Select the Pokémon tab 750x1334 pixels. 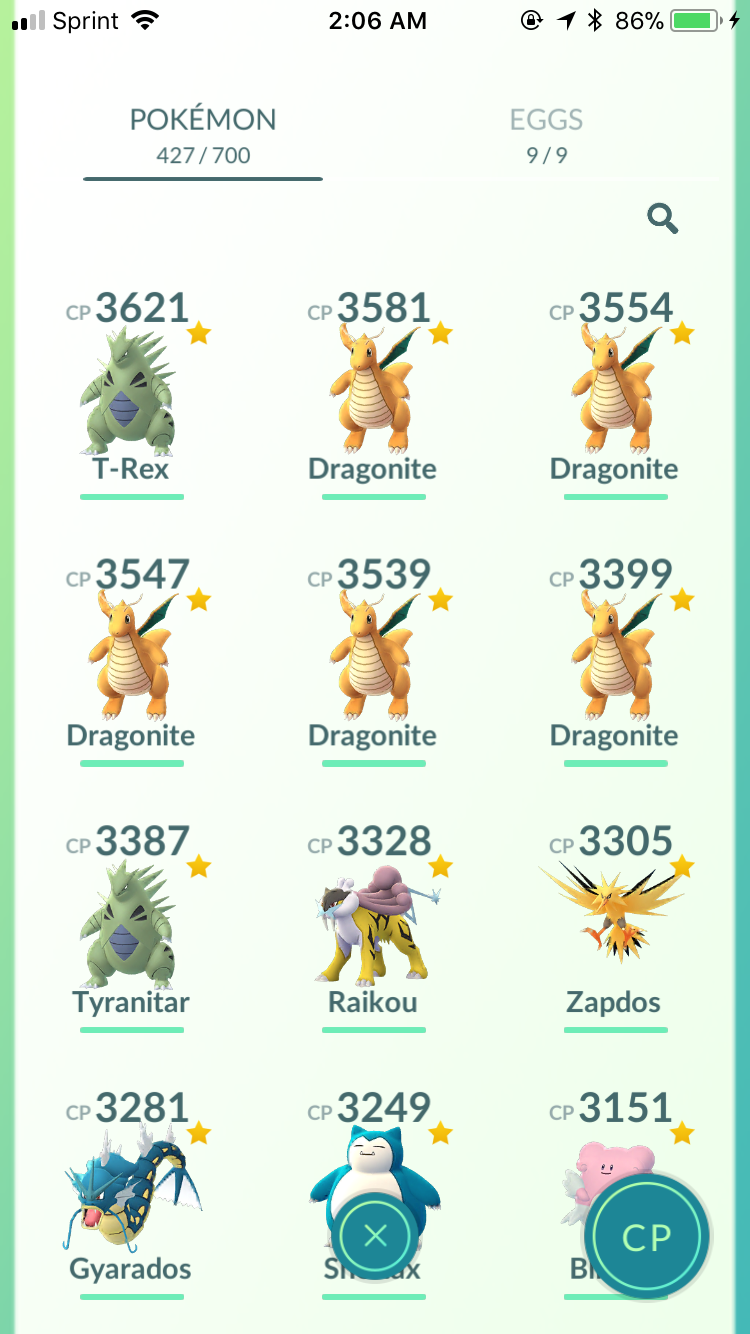point(203,135)
